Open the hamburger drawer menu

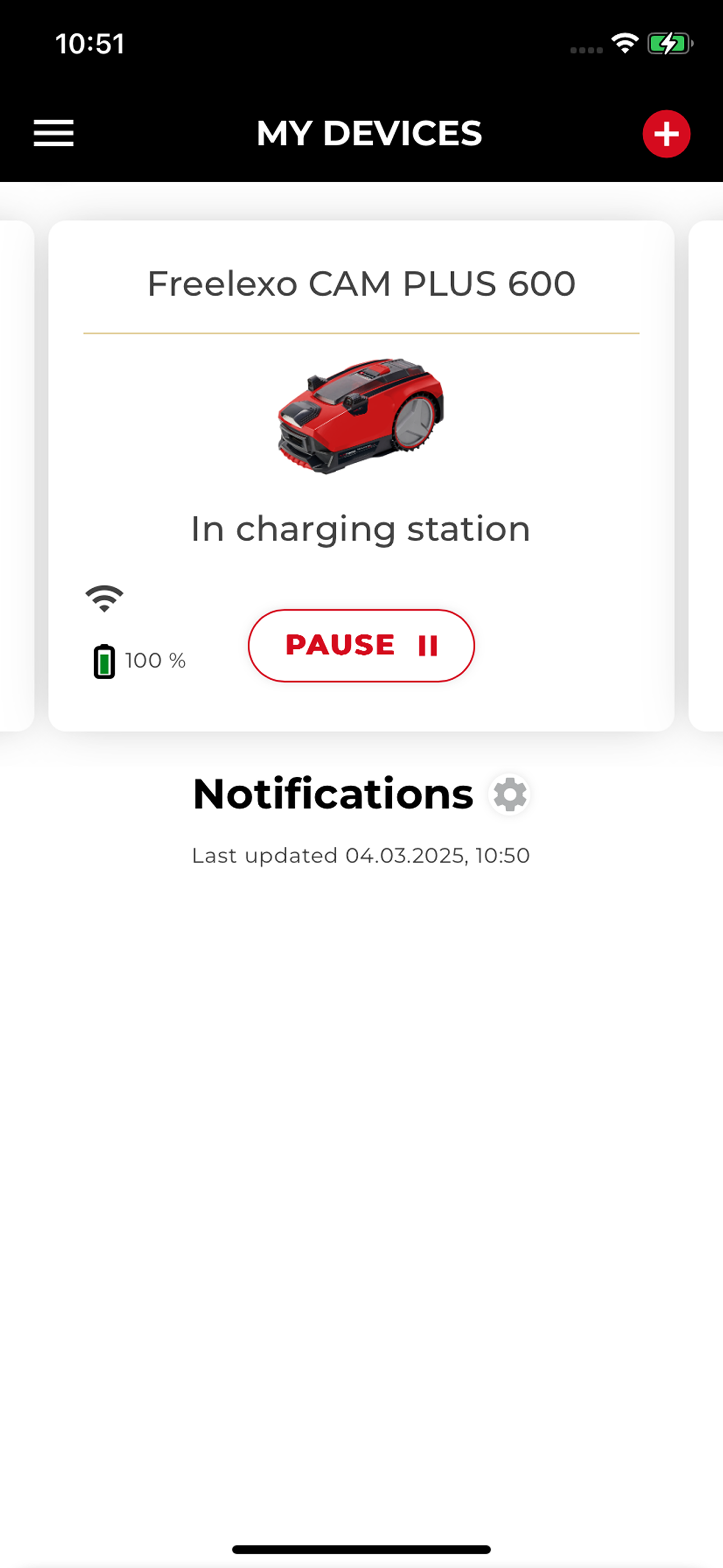54,133
